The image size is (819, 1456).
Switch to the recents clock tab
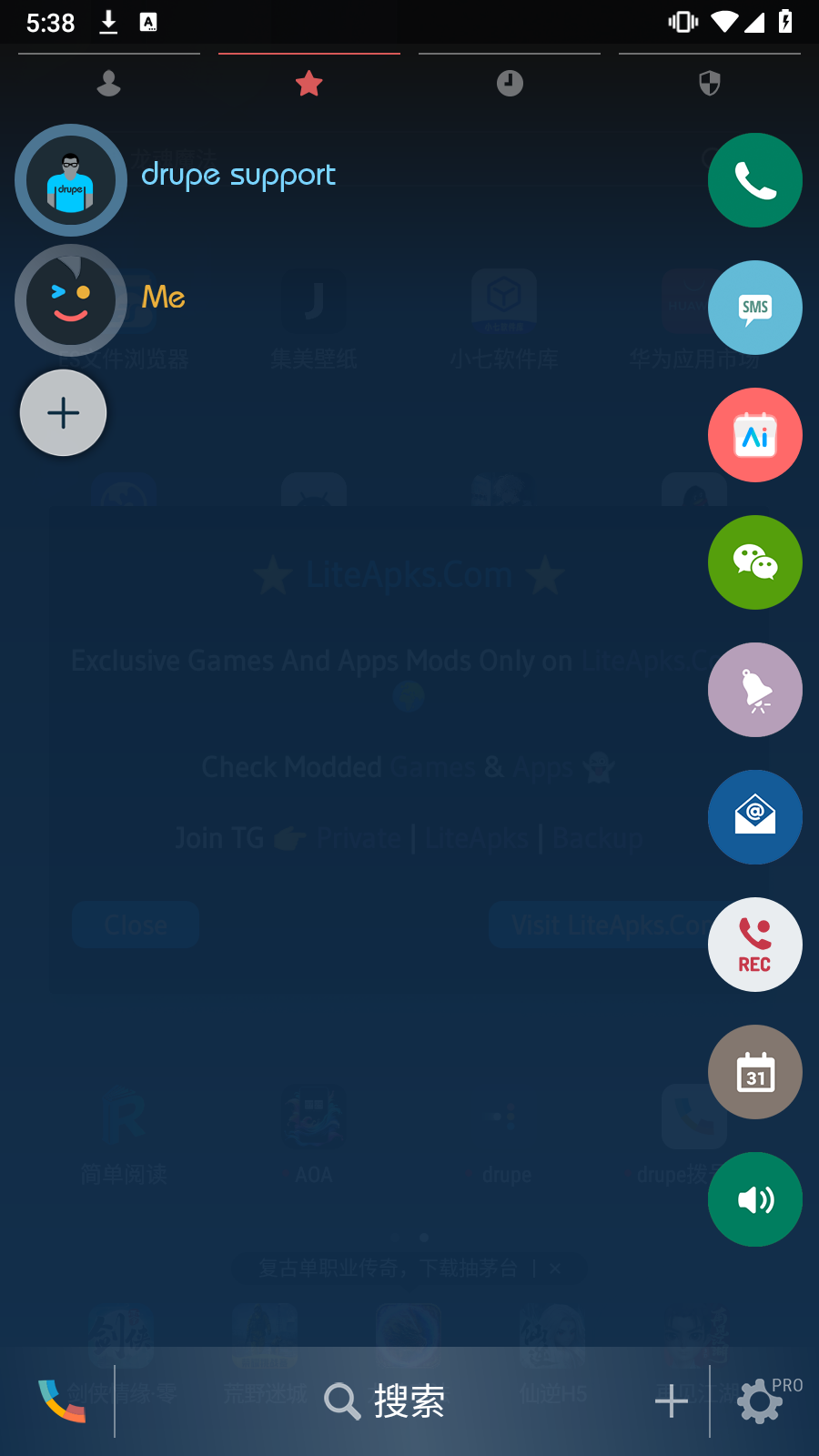click(510, 83)
